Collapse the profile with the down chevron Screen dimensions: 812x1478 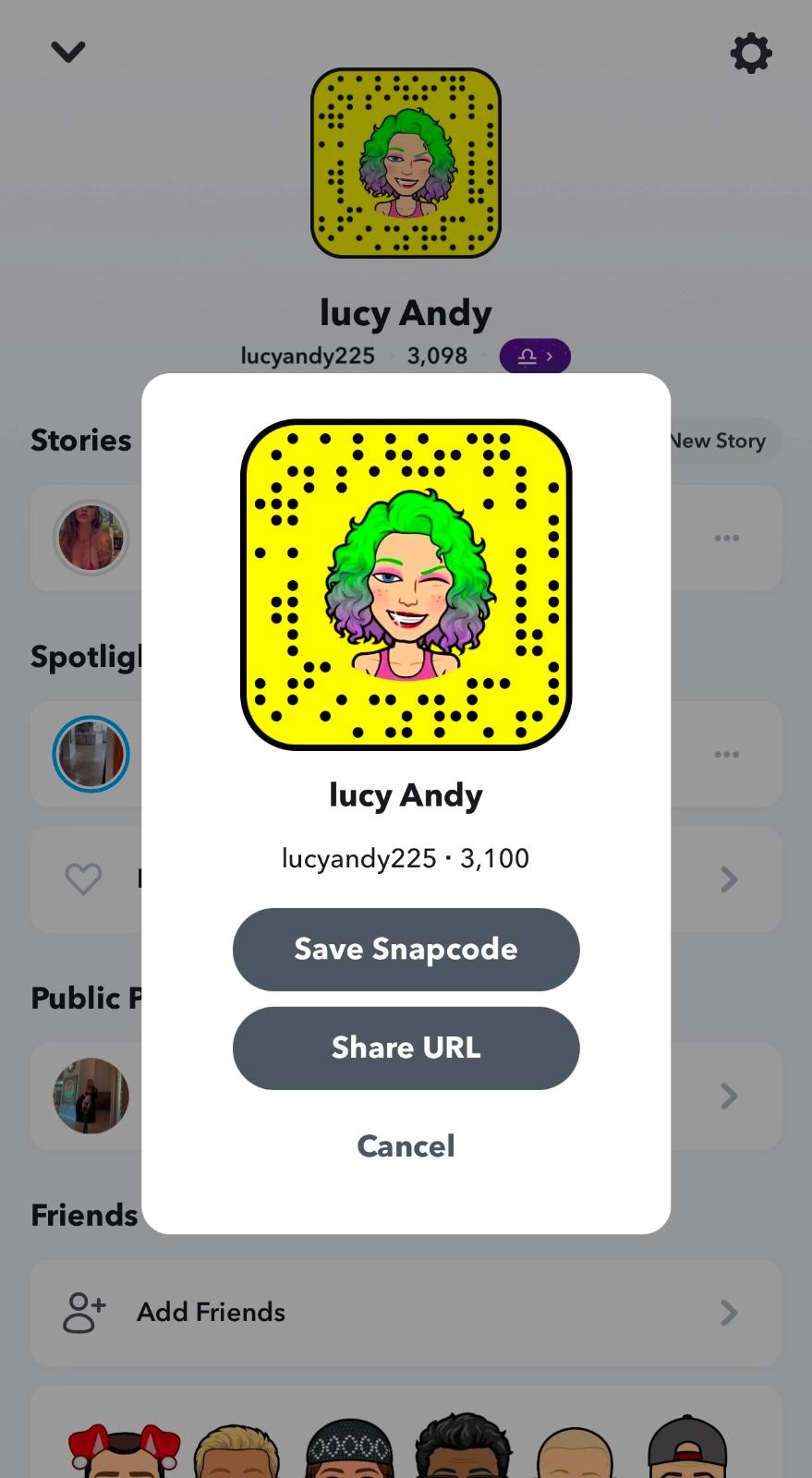68,52
